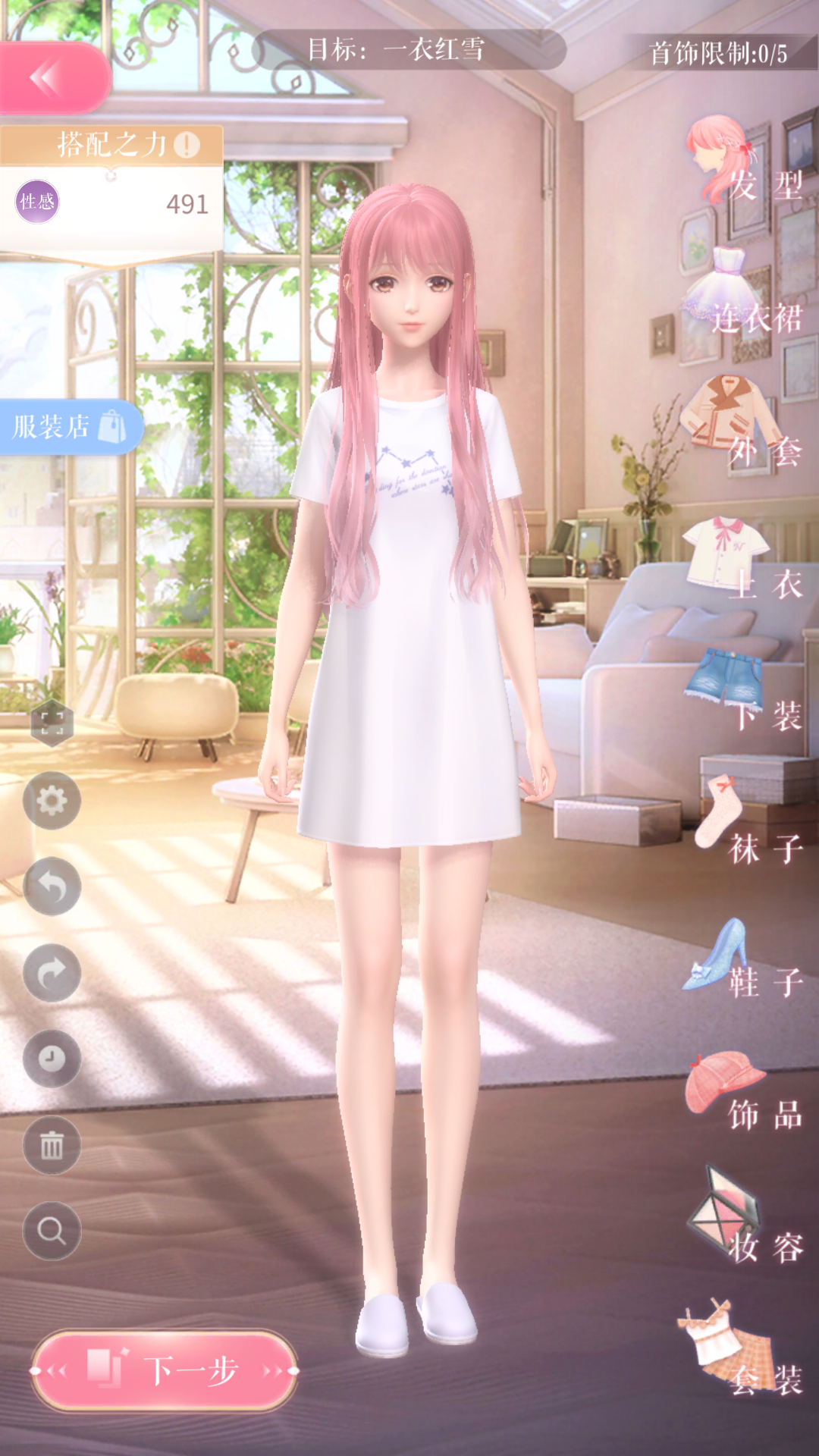Clear outfit with the trash icon
Viewport: 819px width, 1456px height.
[52, 1145]
